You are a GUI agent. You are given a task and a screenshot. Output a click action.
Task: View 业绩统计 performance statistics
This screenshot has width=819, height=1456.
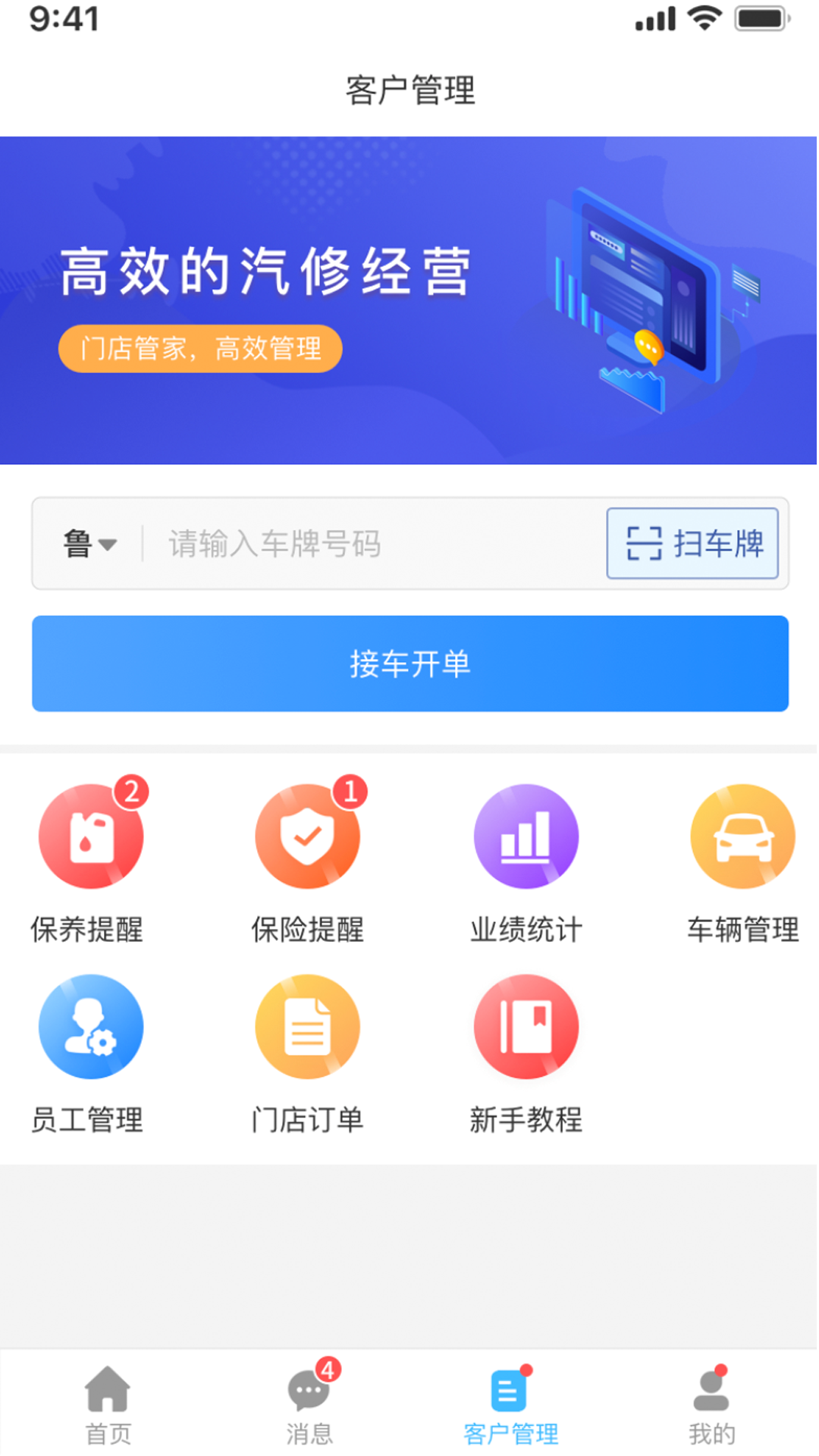[526, 838]
